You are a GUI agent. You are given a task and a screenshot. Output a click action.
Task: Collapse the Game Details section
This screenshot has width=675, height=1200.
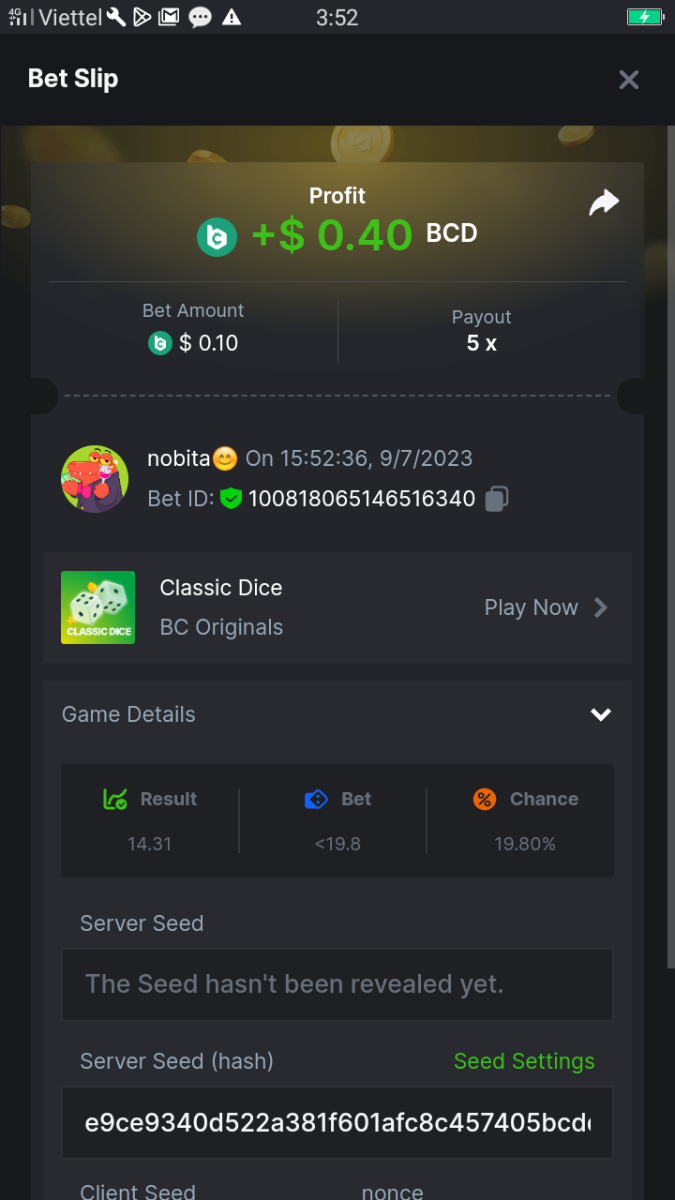pos(600,714)
